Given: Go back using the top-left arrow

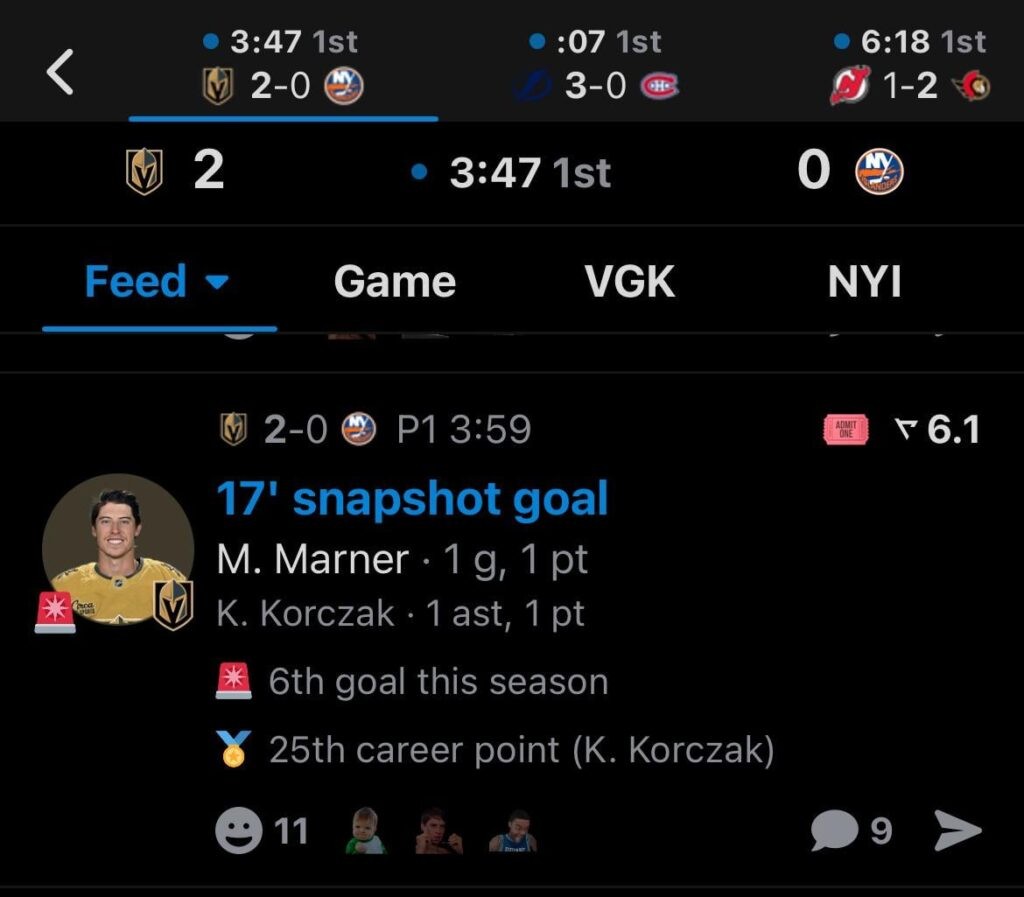Looking at the screenshot, I should [60, 73].
